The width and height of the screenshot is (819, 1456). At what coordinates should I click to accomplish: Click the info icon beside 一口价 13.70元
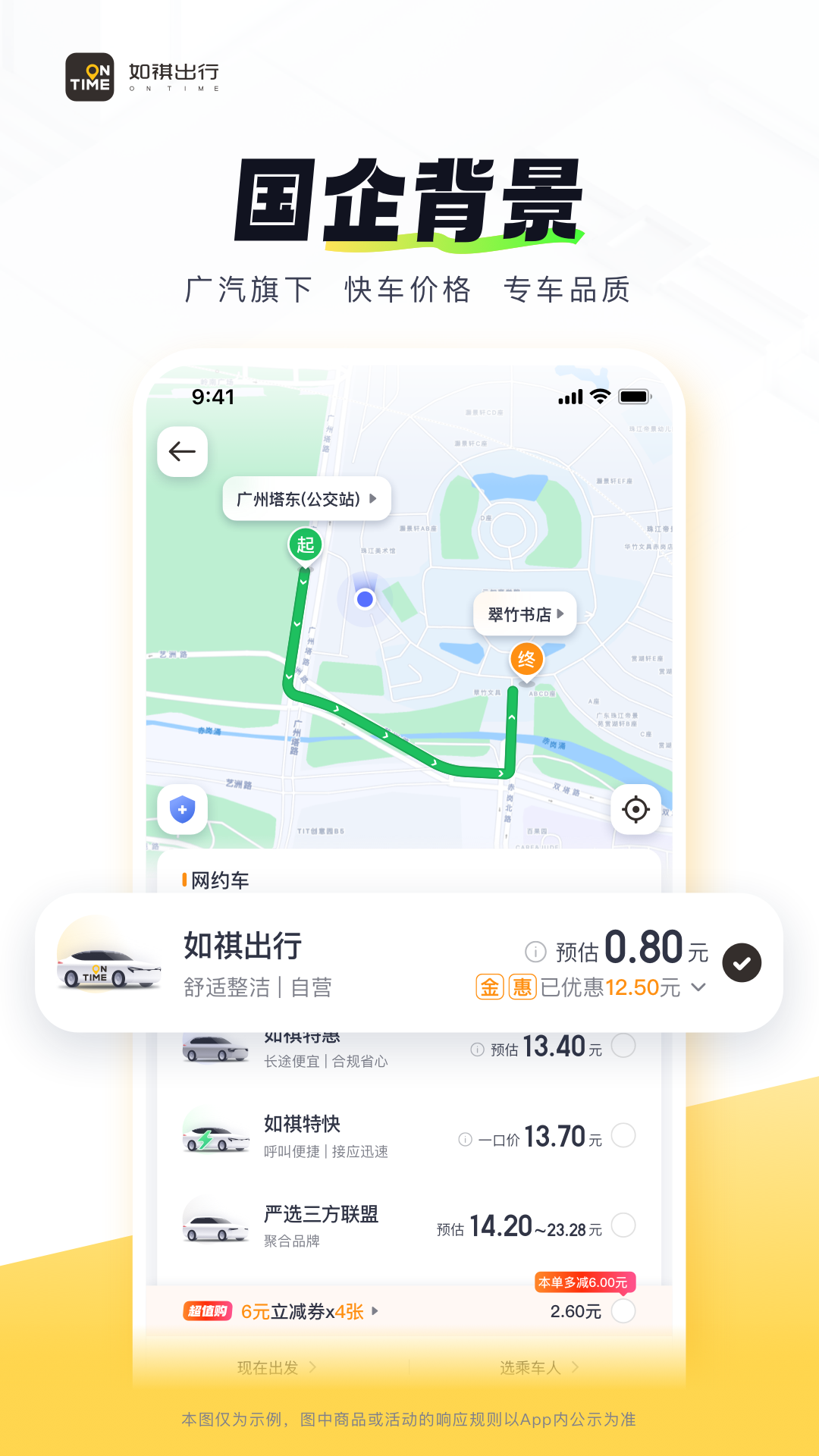(465, 1136)
